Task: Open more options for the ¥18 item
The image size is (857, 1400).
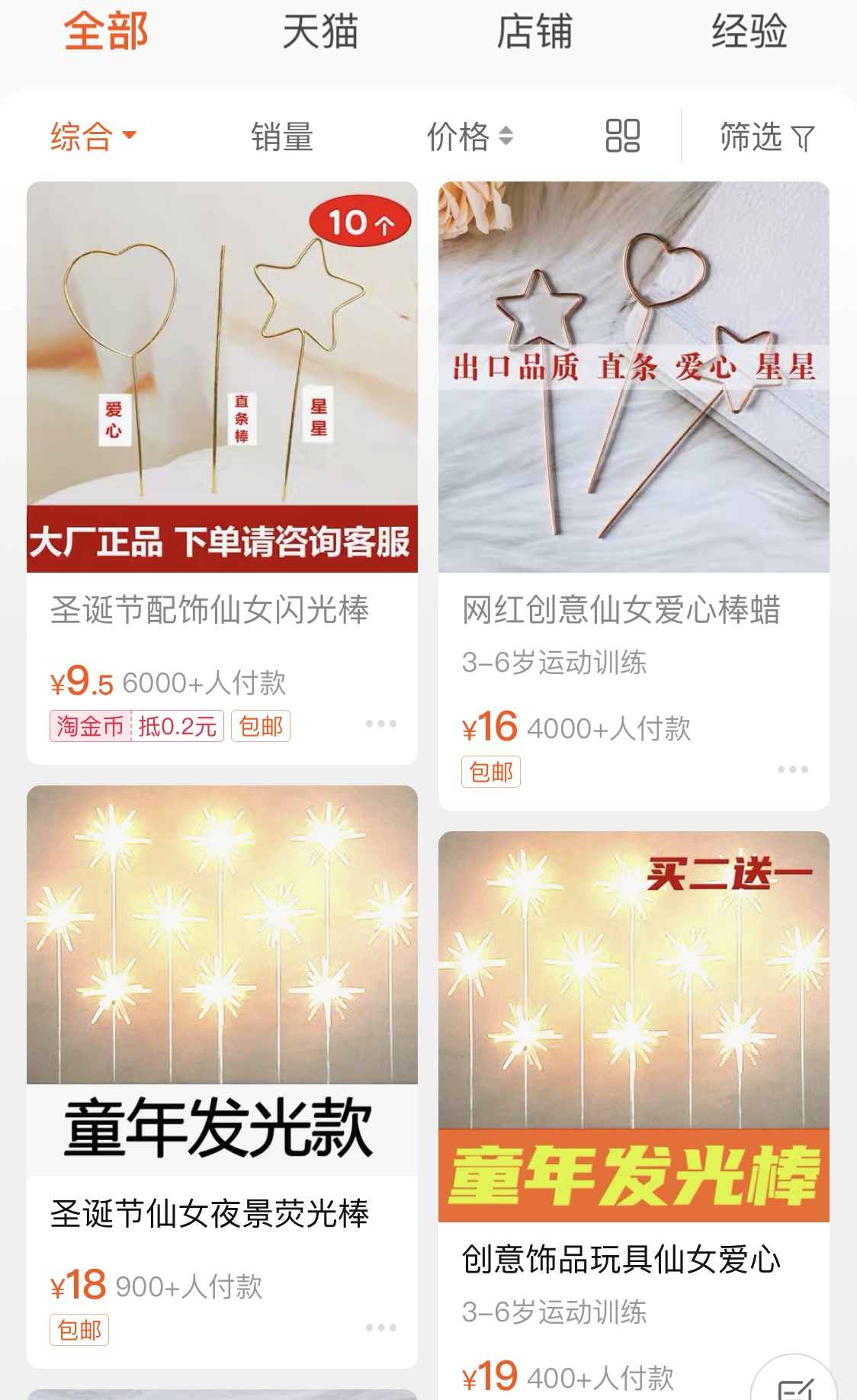Action: (380, 1328)
